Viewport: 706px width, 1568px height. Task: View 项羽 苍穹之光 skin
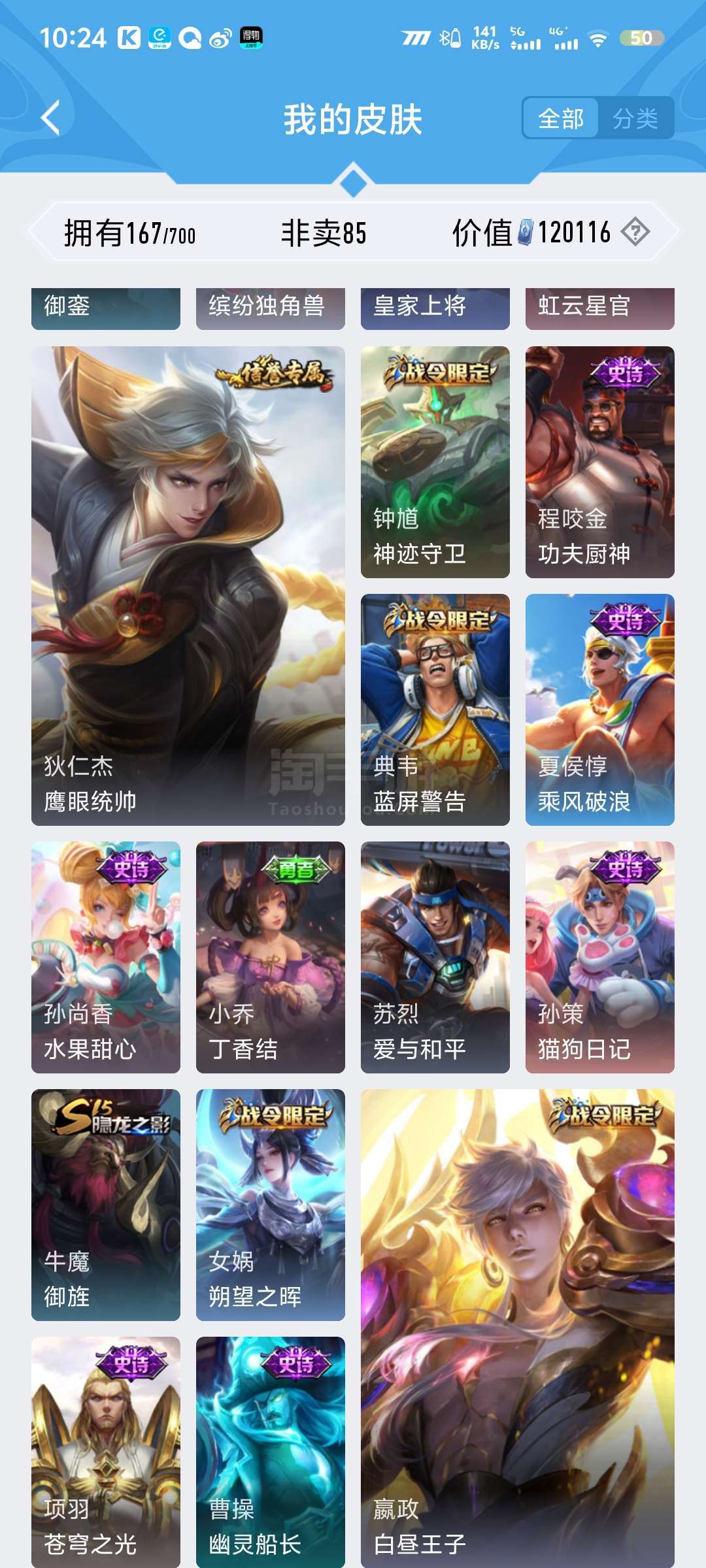coord(106,1452)
